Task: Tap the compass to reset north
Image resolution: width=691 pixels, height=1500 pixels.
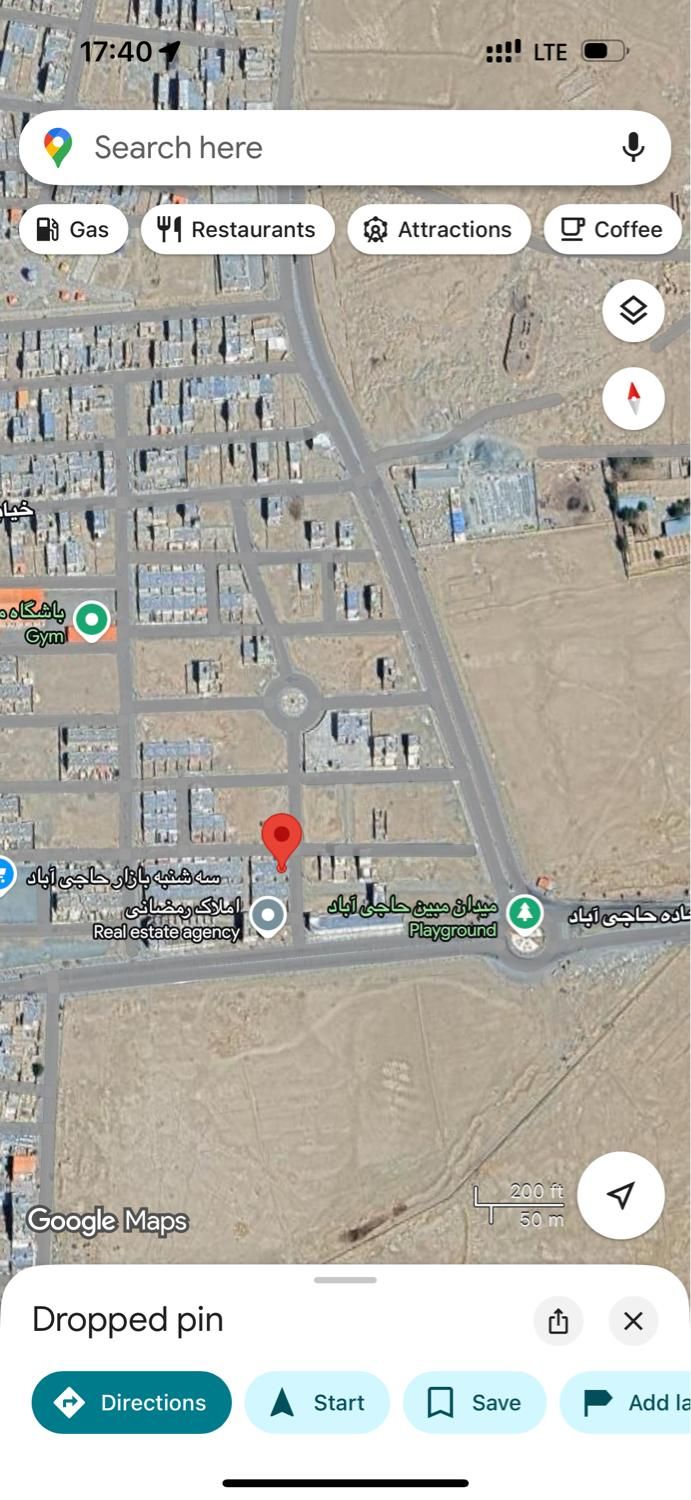Action: (x=633, y=398)
